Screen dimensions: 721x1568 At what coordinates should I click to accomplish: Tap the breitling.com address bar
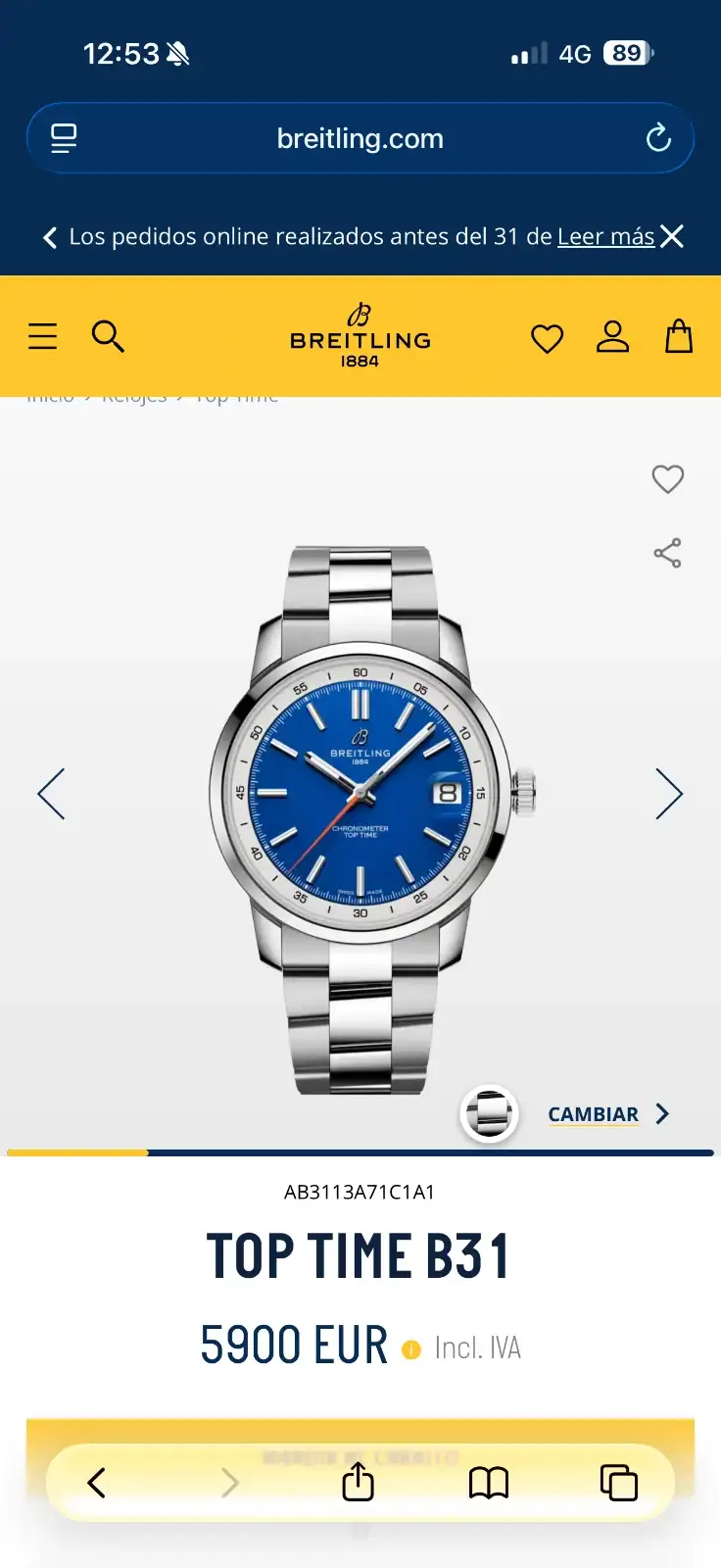coord(360,138)
